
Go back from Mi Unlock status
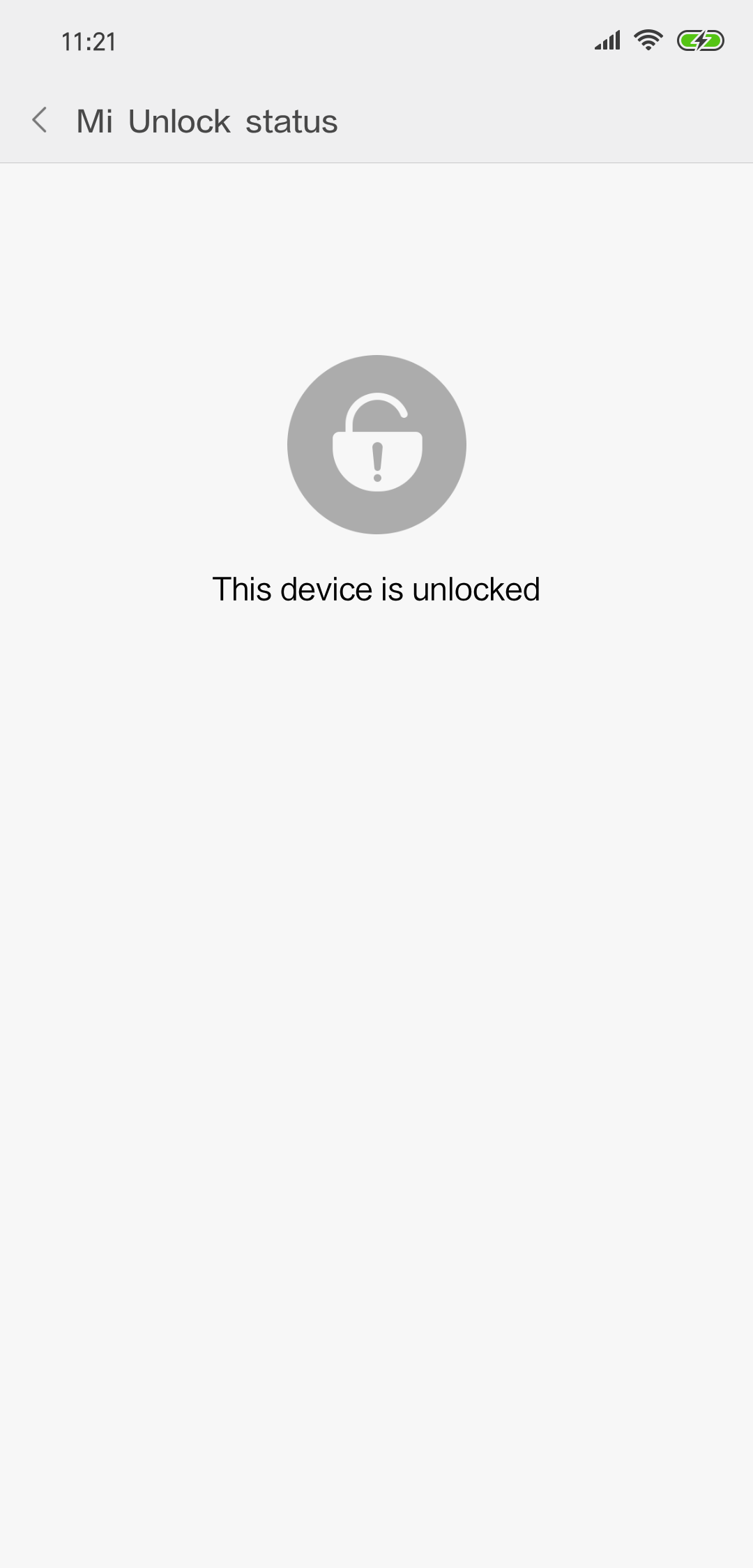click(40, 121)
